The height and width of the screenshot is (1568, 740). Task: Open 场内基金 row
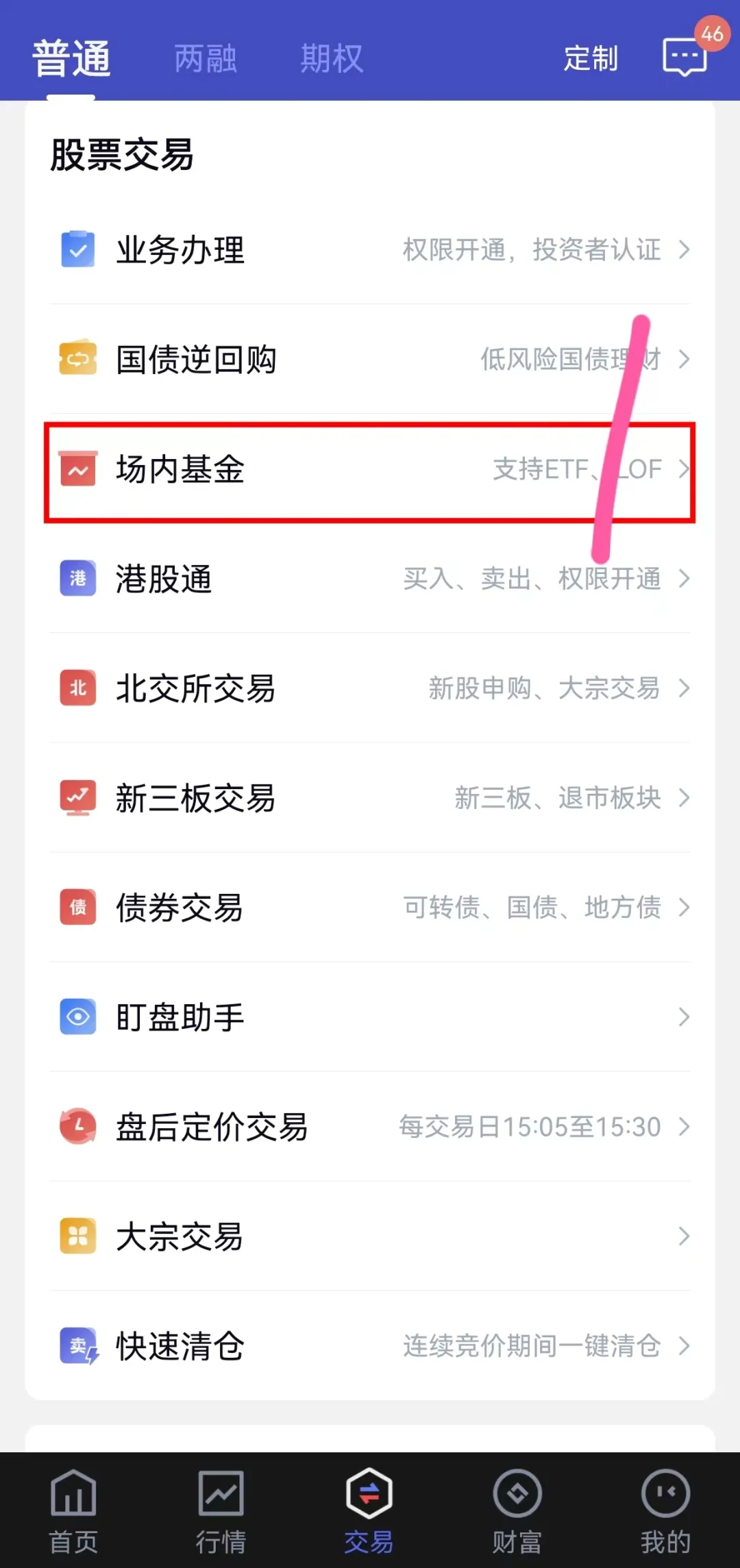pos(370,469)
